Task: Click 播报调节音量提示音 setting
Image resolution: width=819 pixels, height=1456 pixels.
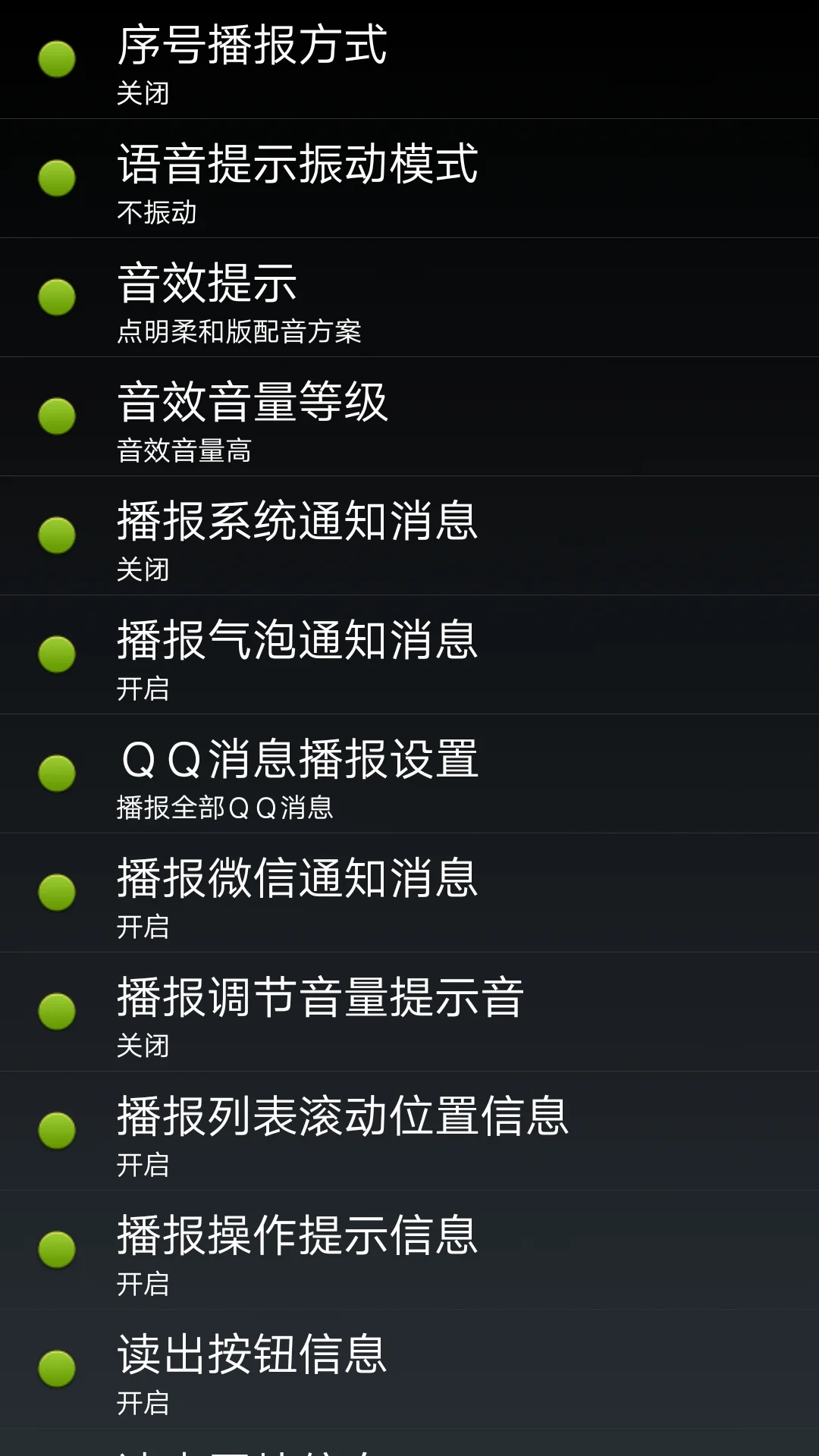Action: [x=409, y=1012]
